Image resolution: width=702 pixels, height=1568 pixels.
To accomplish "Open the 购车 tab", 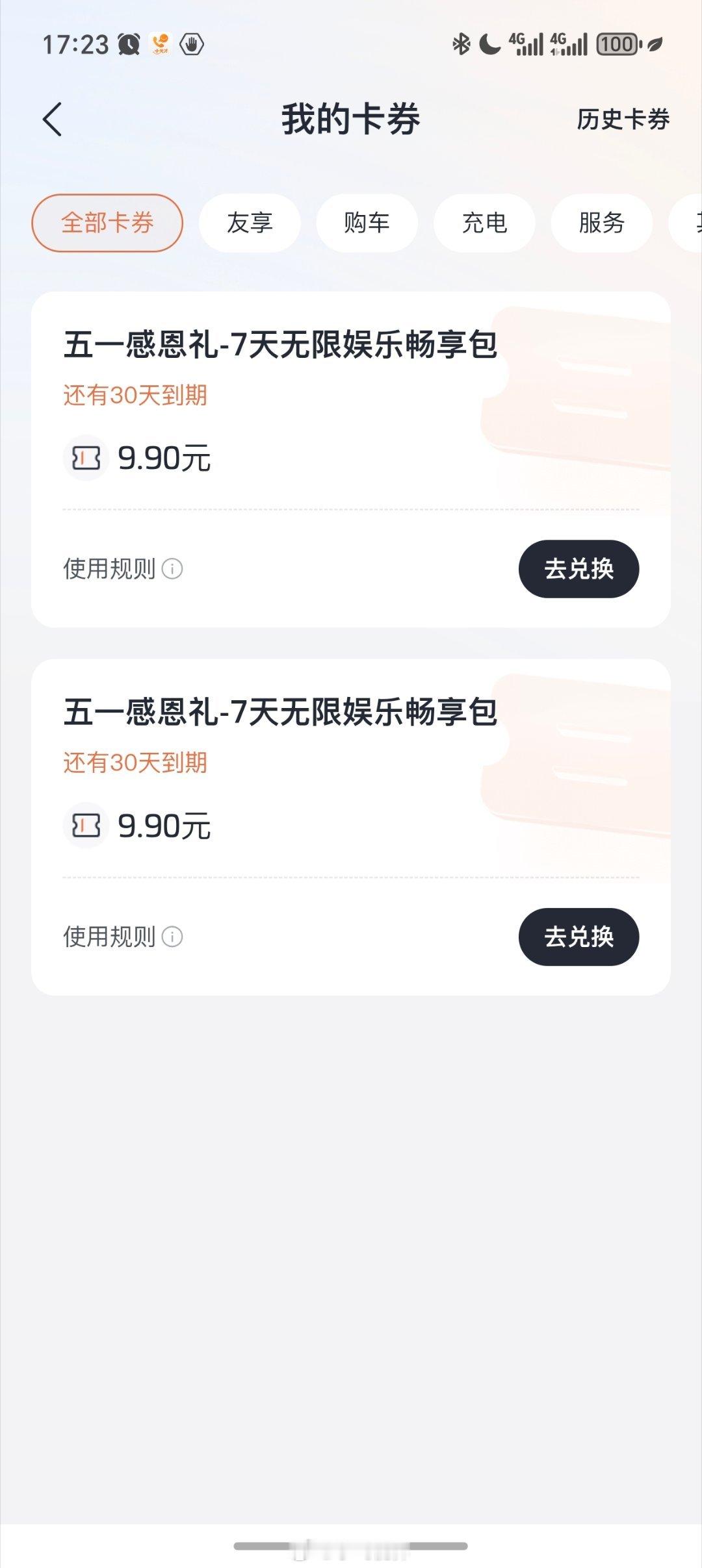I will (x=367, y=223).
